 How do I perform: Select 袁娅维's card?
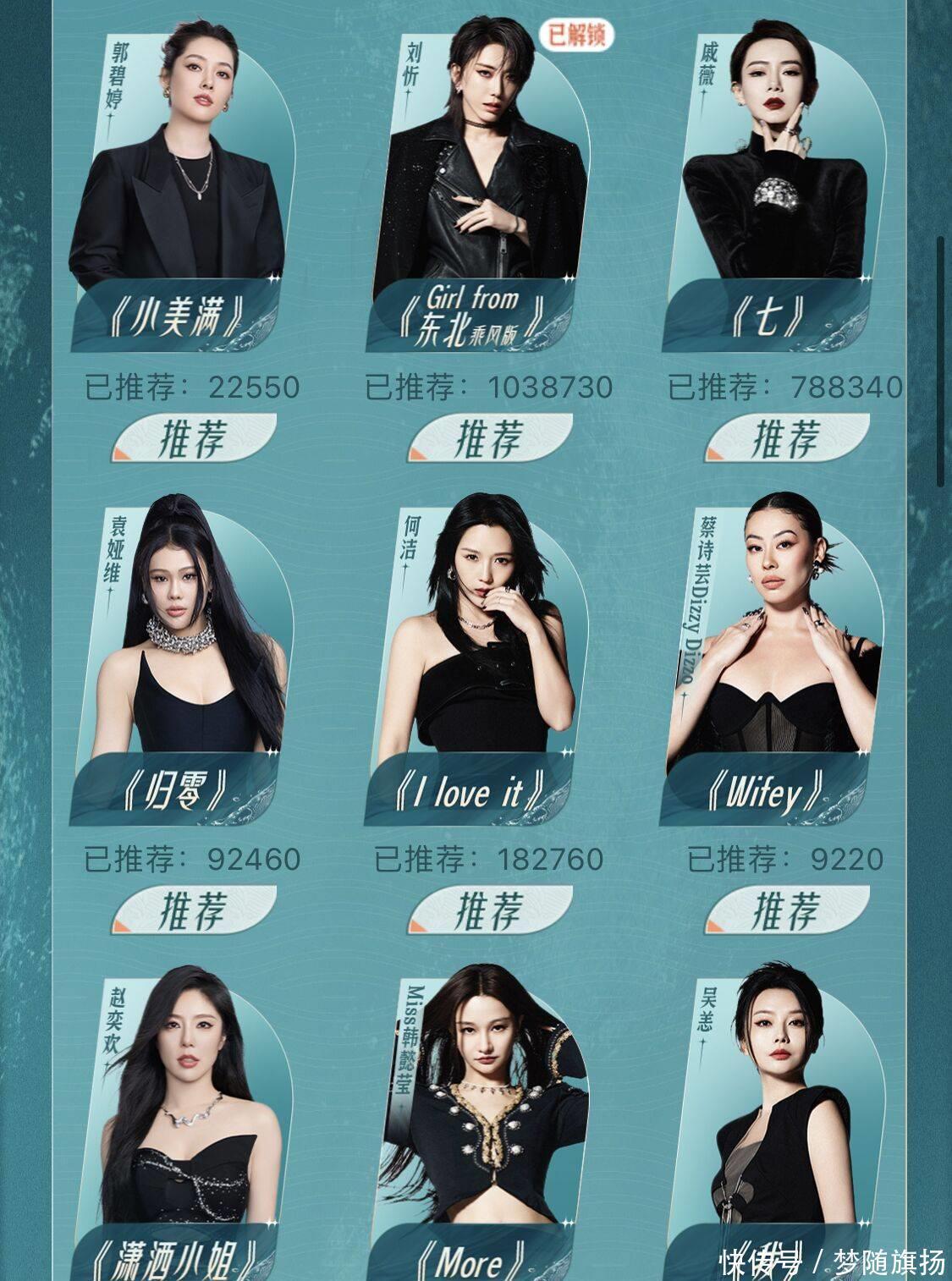pyautogui.click(x=182, y=660)
